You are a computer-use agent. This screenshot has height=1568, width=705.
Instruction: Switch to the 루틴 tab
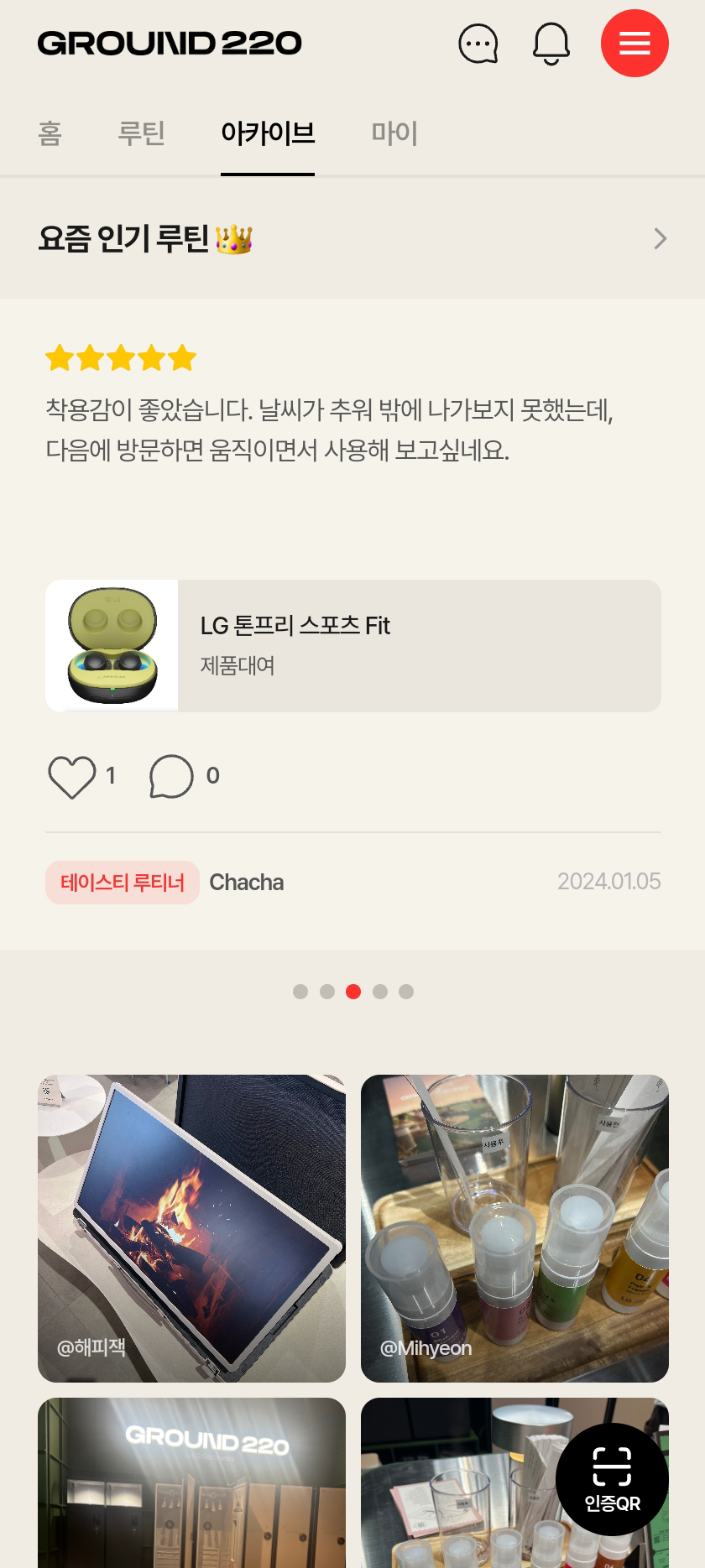pos(141,133)
